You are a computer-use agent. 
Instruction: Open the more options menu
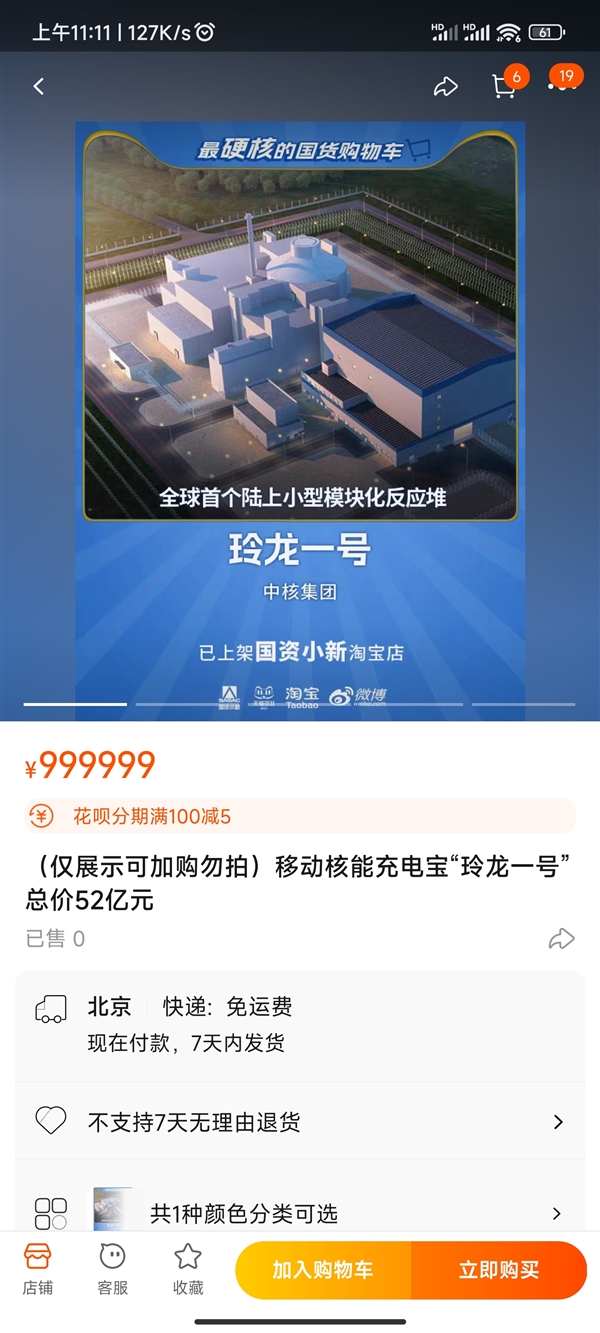(x=562, y=86)
